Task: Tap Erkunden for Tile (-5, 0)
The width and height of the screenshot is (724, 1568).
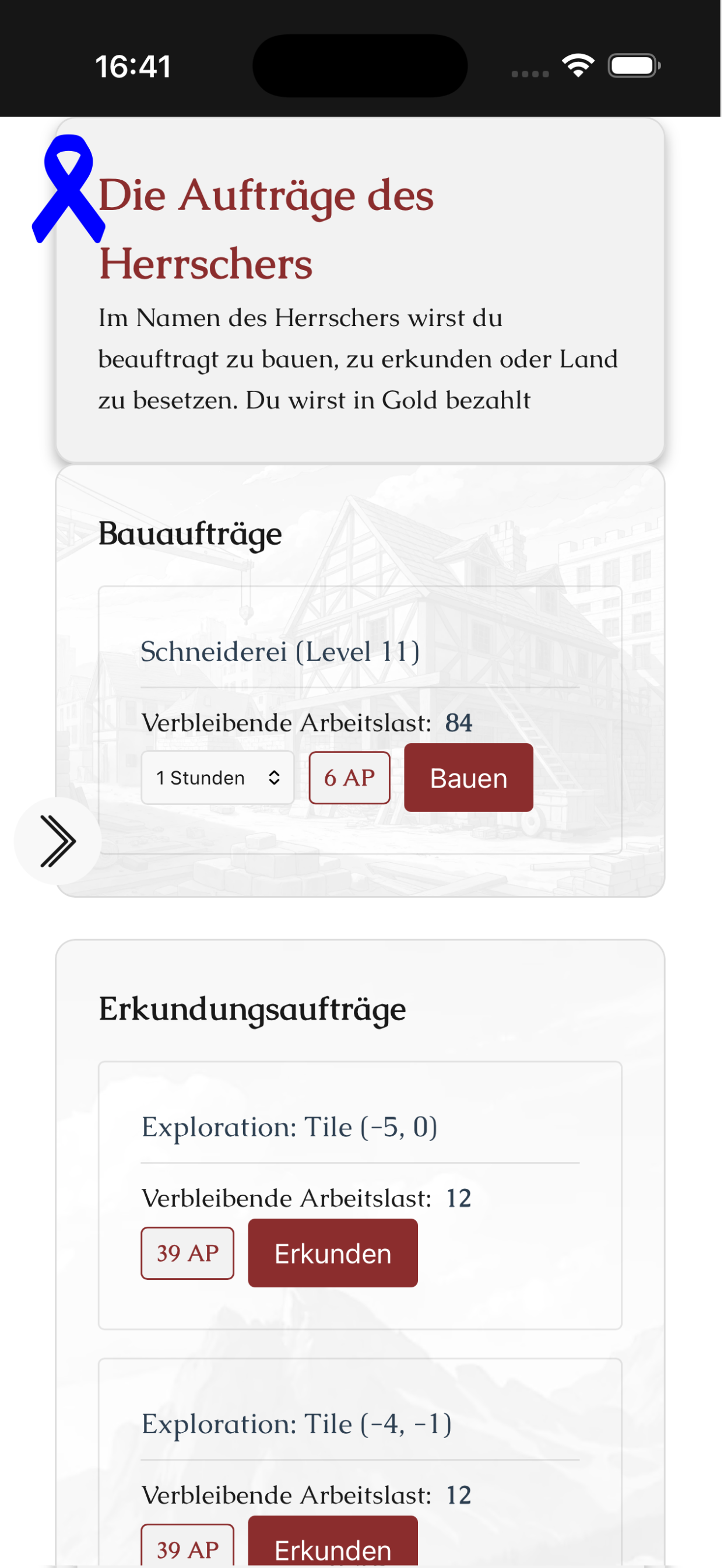Action: [333, 1254]
